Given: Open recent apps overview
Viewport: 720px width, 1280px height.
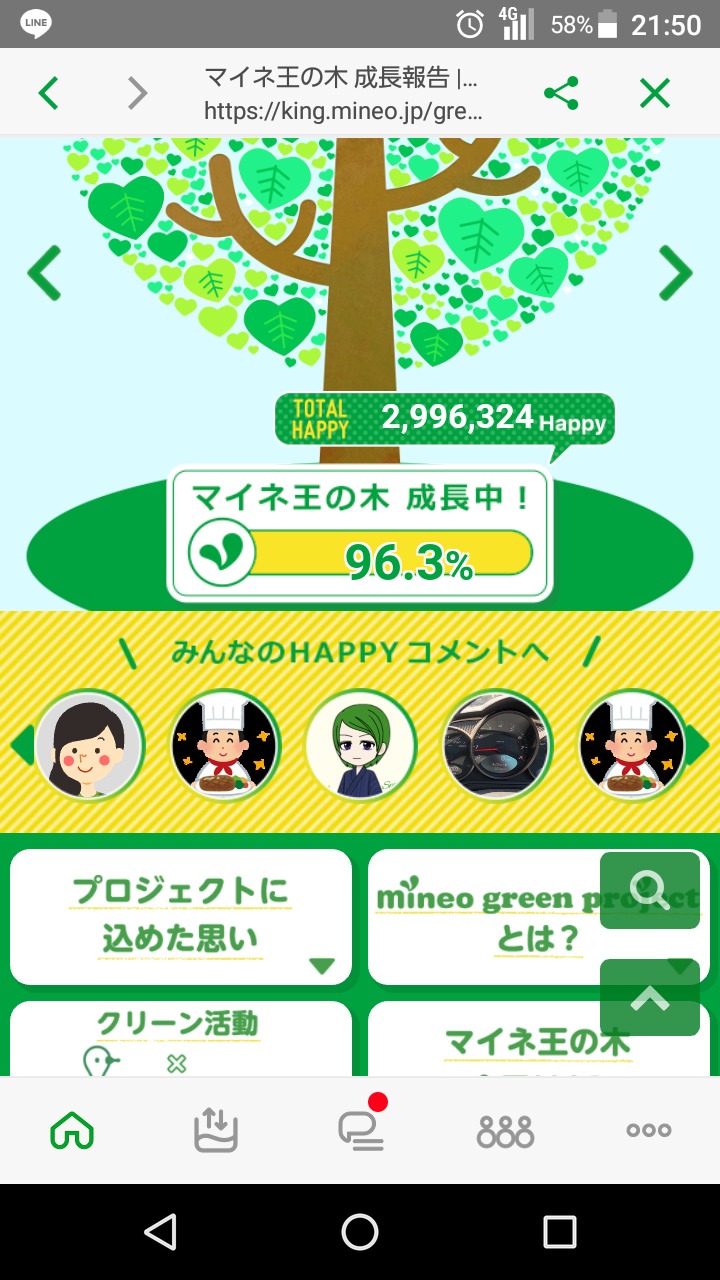Looking at the screenshot, I should tap(560, 1231).
